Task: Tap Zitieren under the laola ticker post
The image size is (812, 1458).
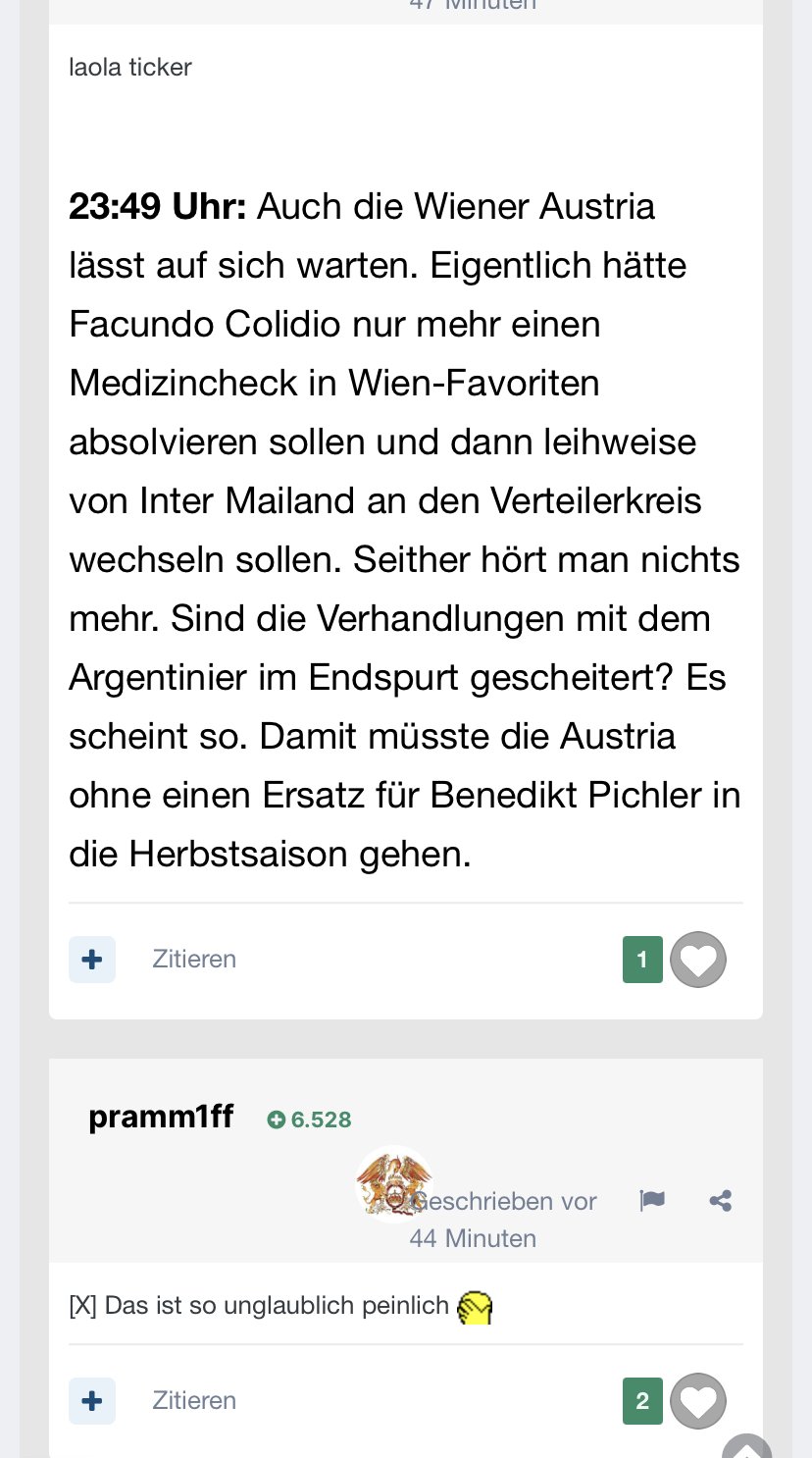Action: coord(194,960)
